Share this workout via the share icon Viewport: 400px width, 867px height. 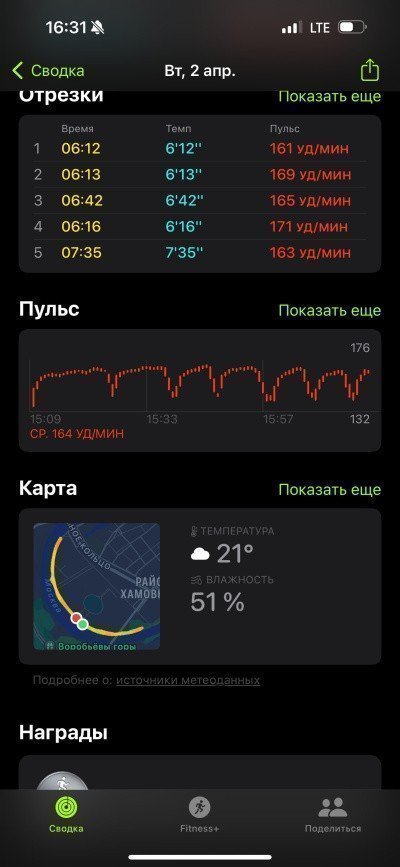370,70
